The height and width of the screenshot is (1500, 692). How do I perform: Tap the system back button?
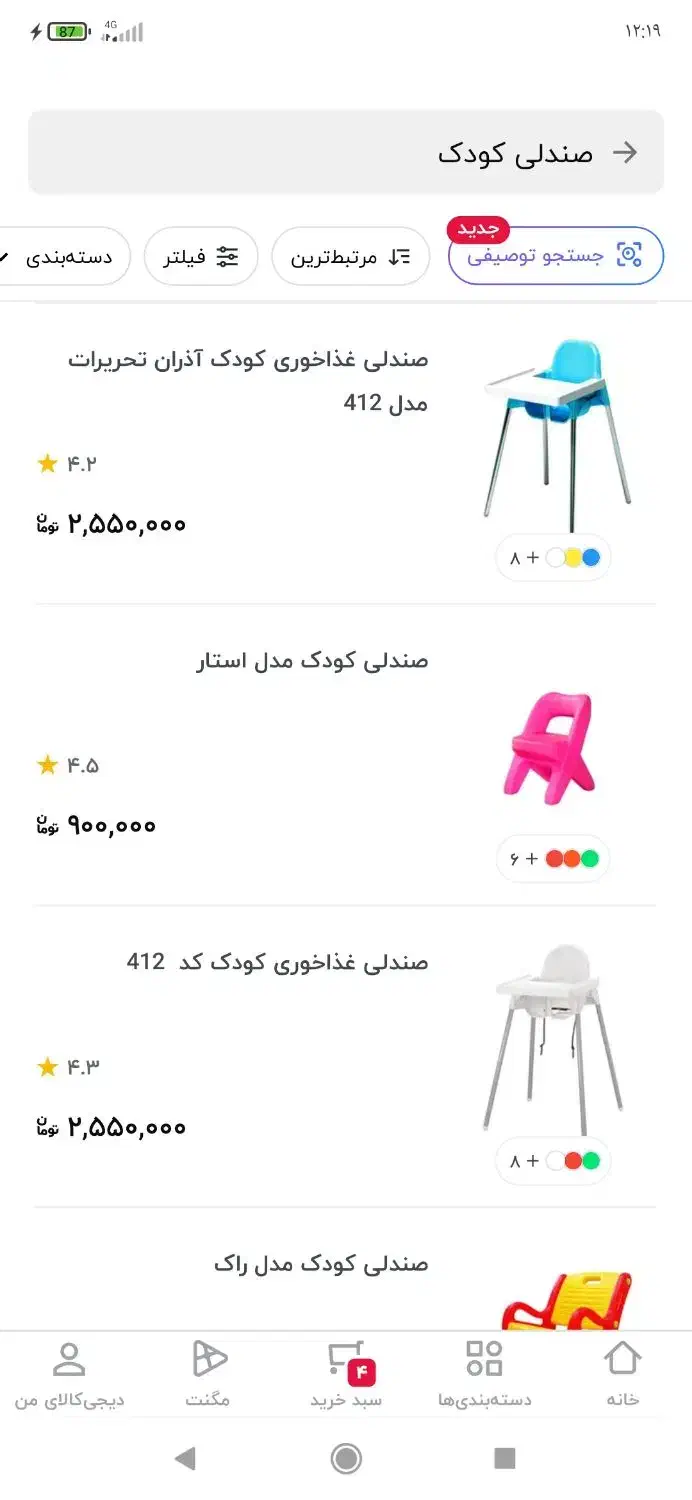(x=185, y=1459)
